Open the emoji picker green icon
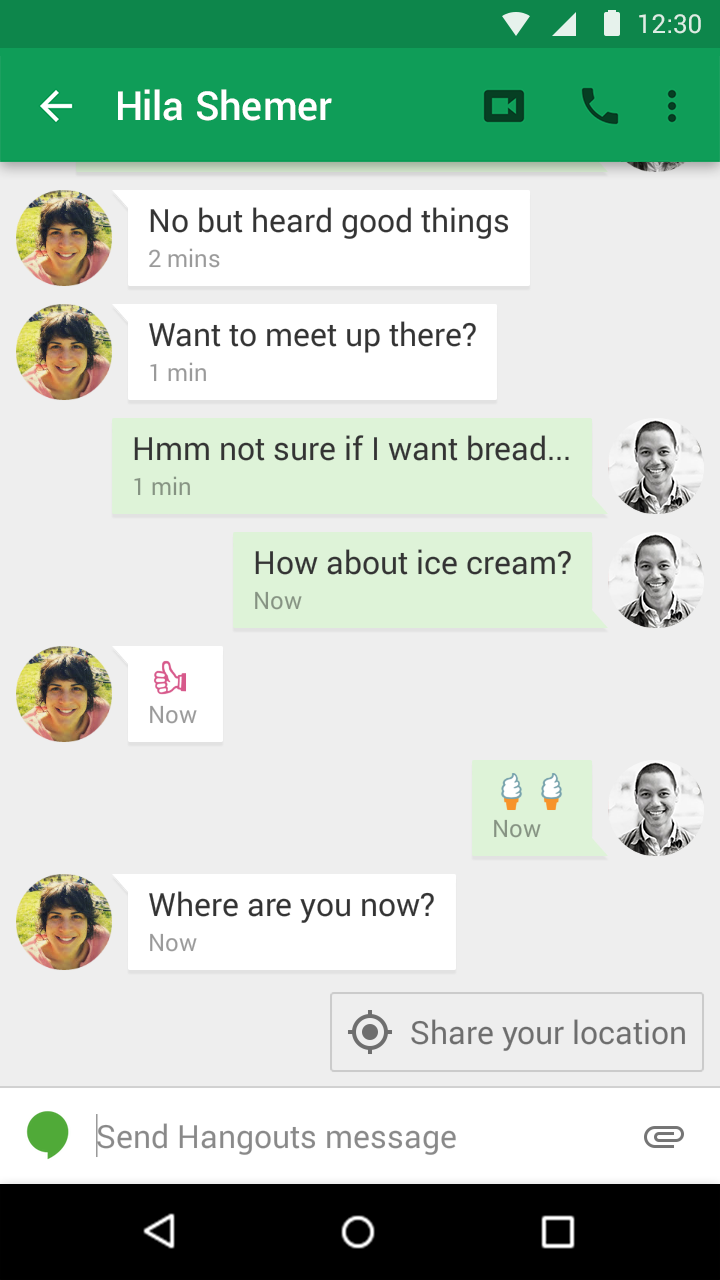This screenshot has height=1280, width=720. point(47,1135)
